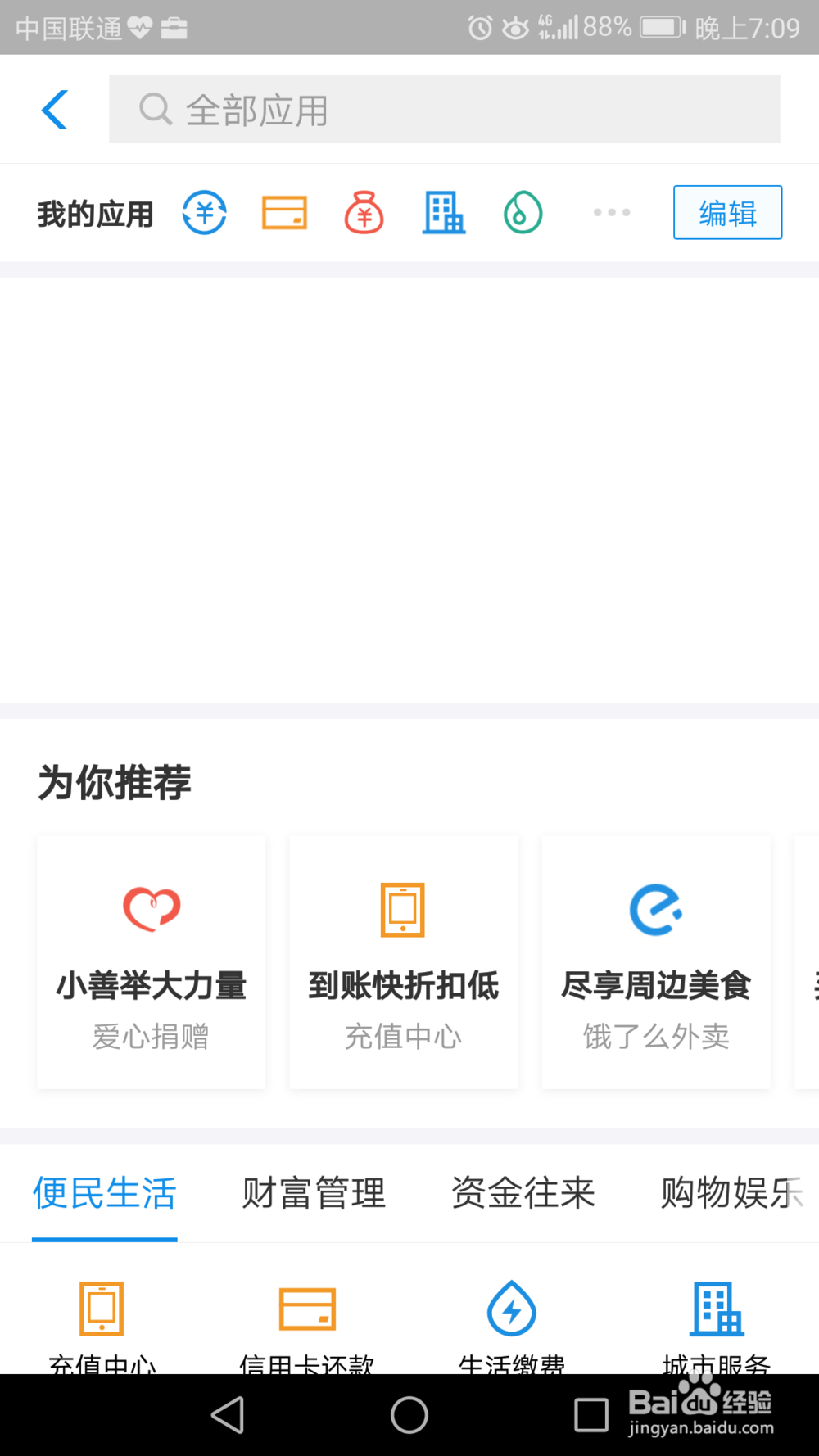Select the 购物娱乐 tab
Screen dimensions: 819x1456
pyautogui.click(x=728, y=1194)
